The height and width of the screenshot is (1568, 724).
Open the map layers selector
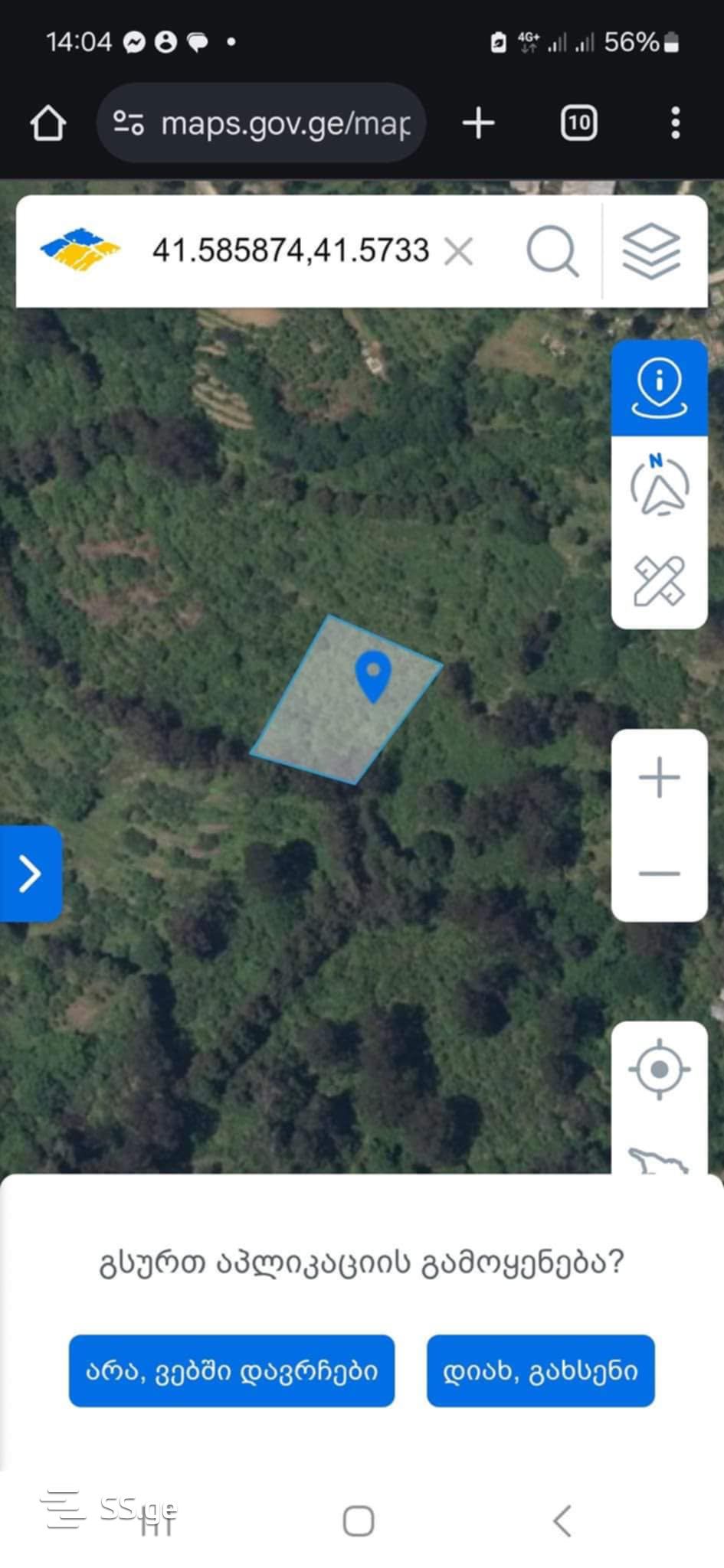(x=651, y=251)
